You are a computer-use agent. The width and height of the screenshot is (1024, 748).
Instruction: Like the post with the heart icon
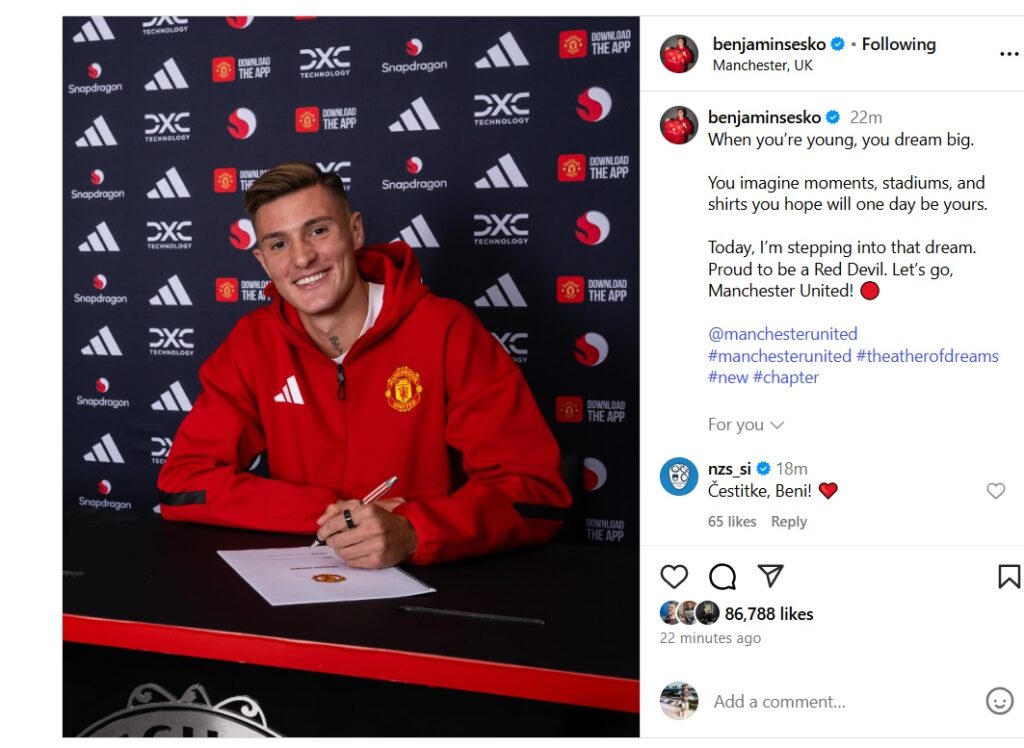(x=674, y=576)
